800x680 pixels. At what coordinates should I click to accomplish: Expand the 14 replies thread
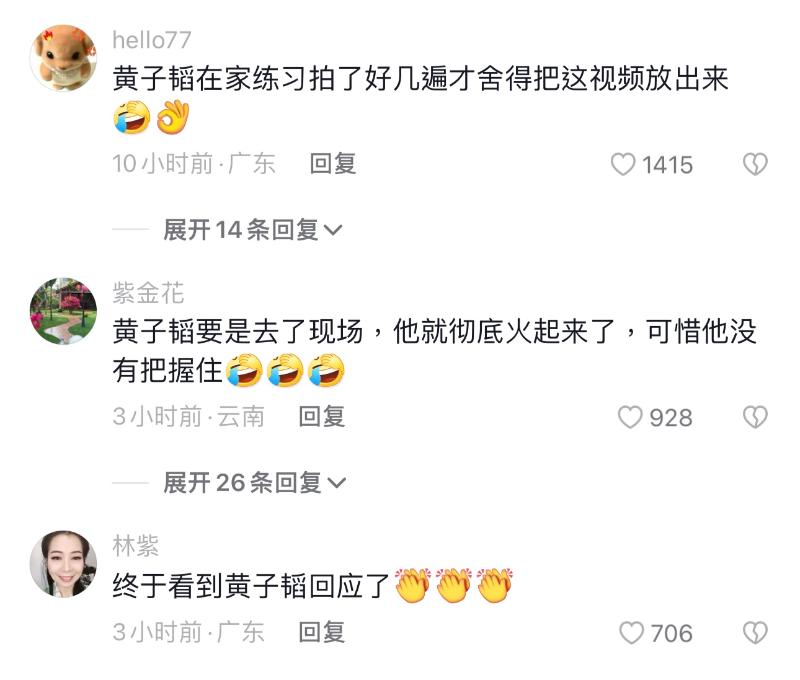[253, 230]
